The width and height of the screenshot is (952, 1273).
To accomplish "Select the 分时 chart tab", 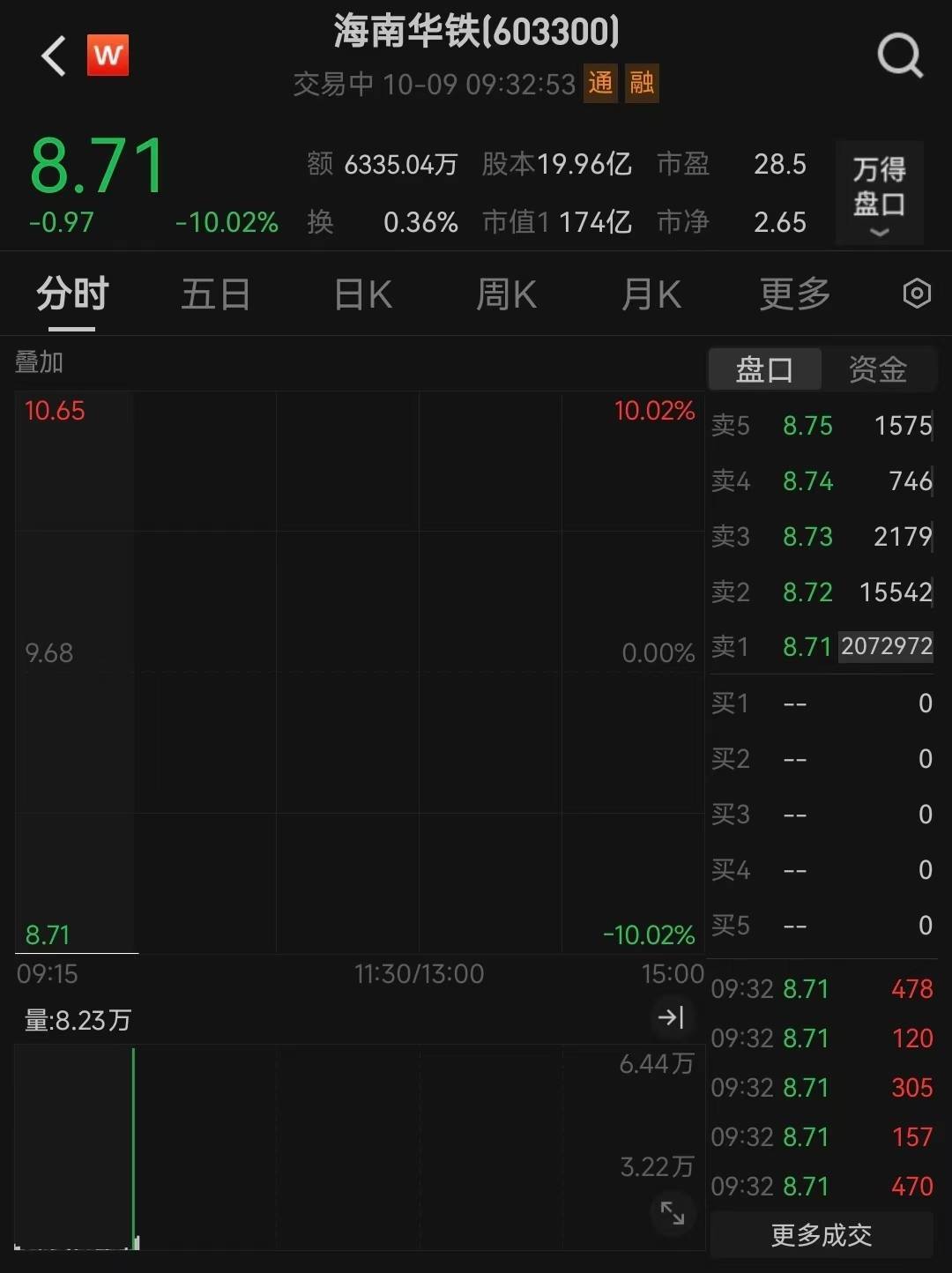I will click(72, 294).
